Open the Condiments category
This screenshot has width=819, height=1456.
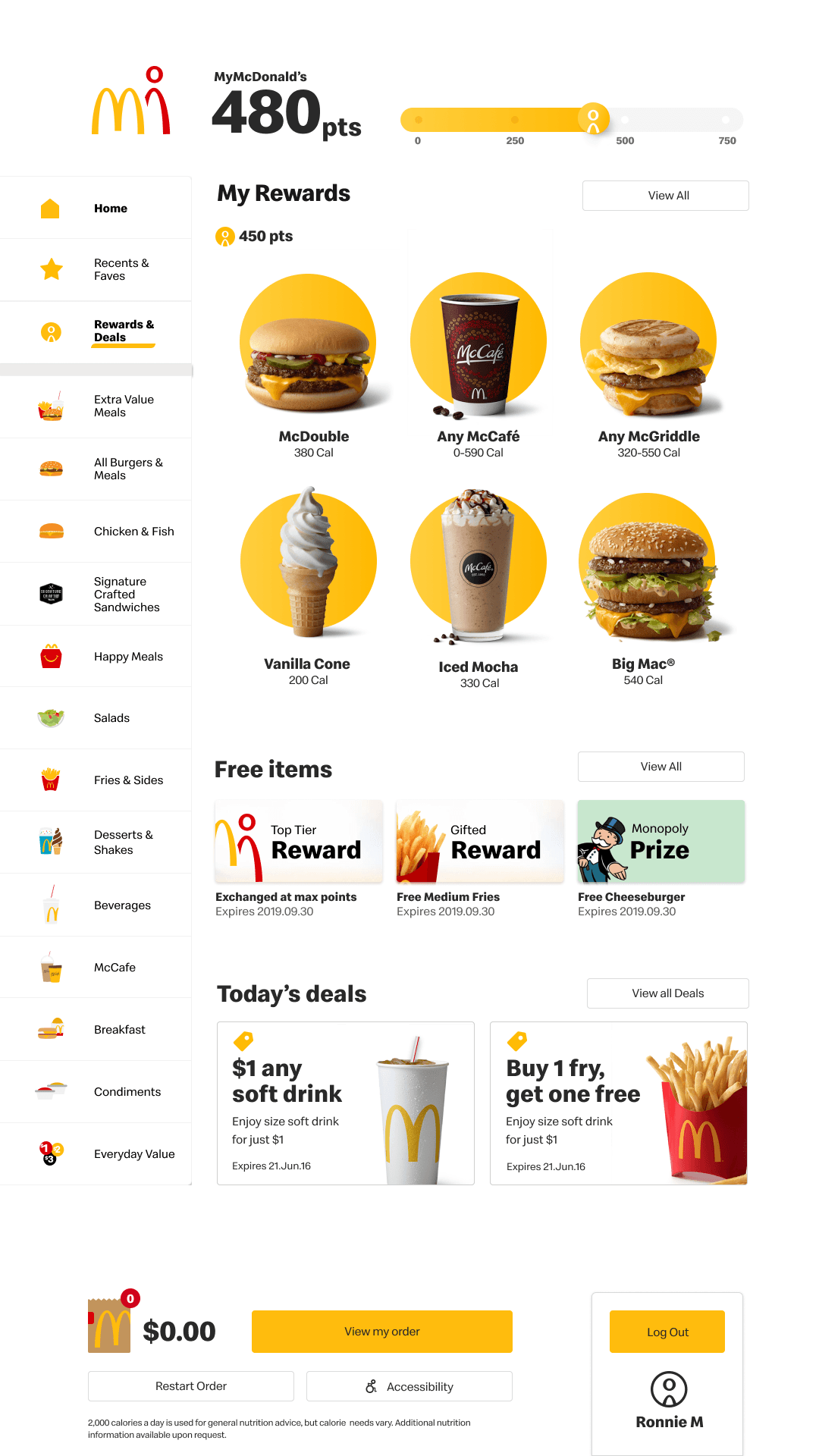[x=50, y=1091]
